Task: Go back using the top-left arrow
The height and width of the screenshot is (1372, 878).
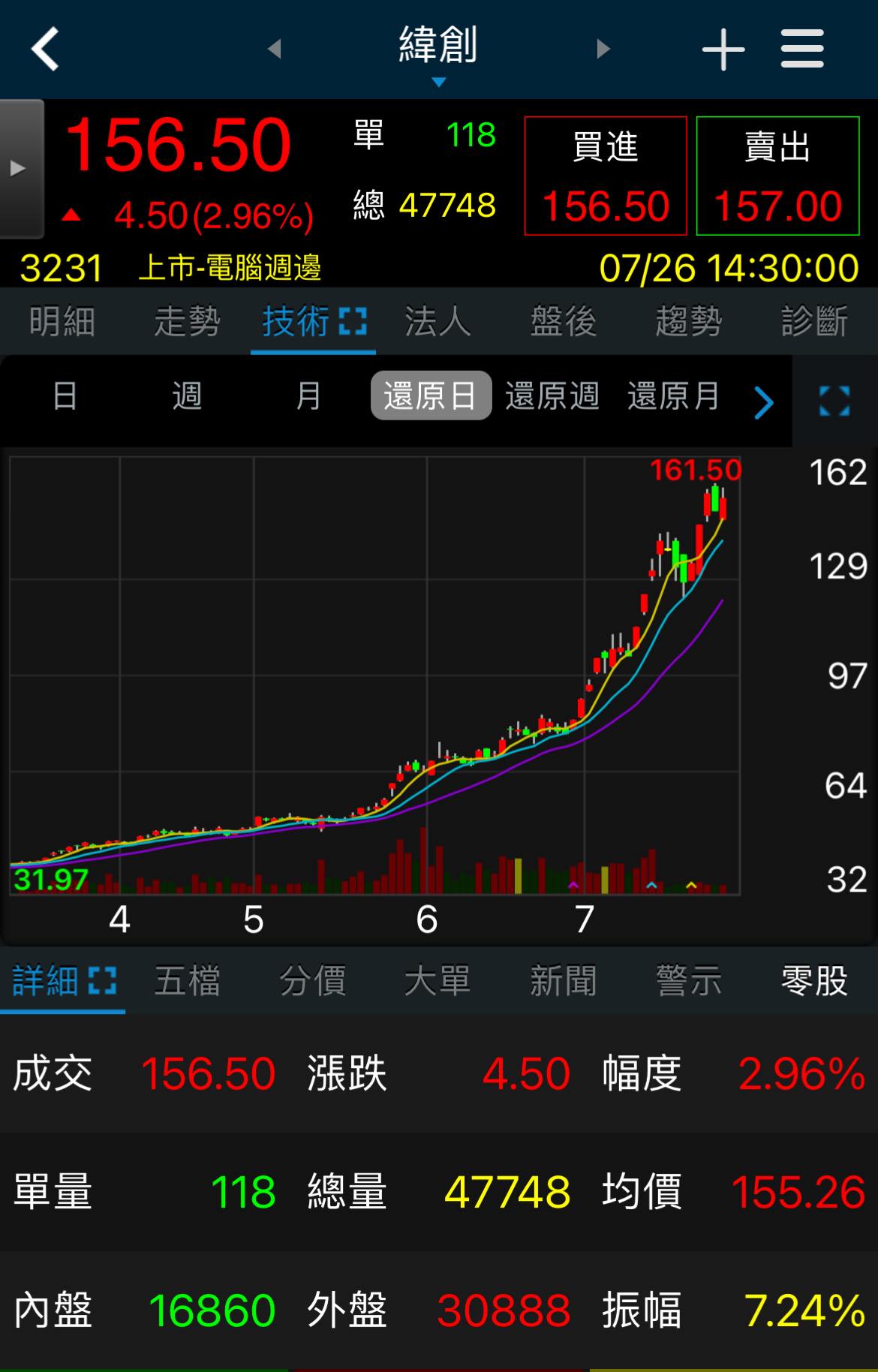Action: pos(45,50)
